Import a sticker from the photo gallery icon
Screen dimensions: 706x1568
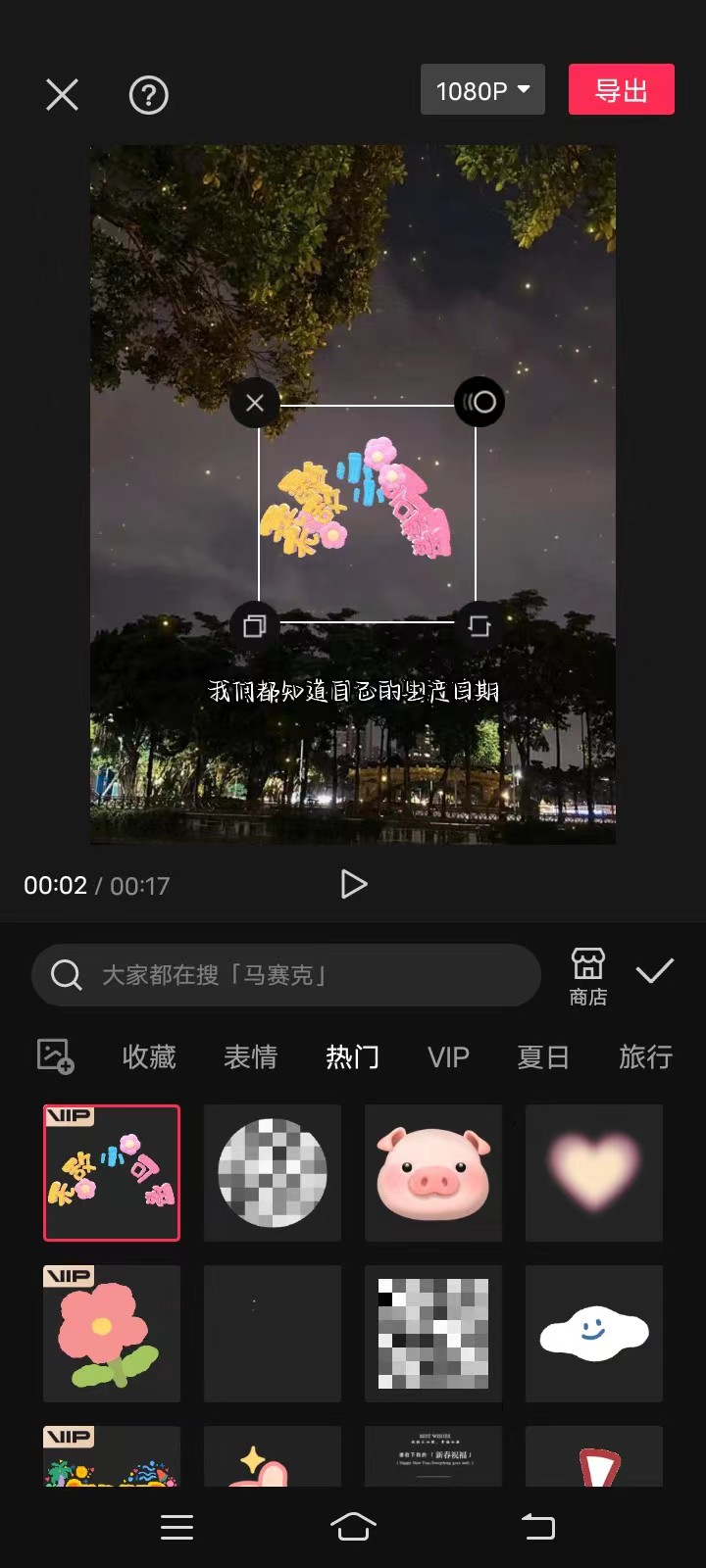click(55, 1056)
